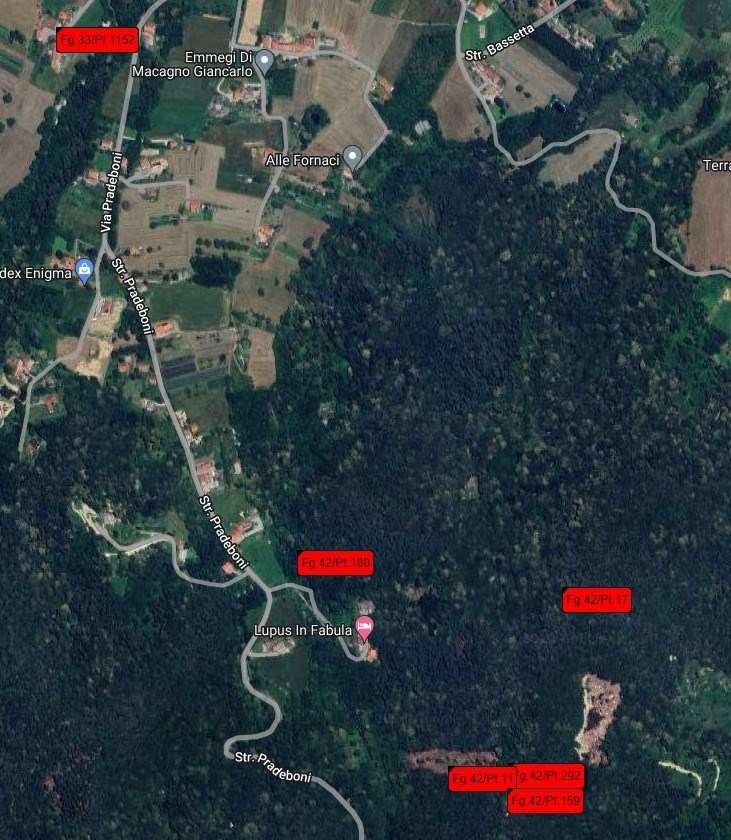Select the Fg 42/Pt.180 parcel marker
Image resolution: width=731 pixels, height=840 pixels.
coord(336,564)
